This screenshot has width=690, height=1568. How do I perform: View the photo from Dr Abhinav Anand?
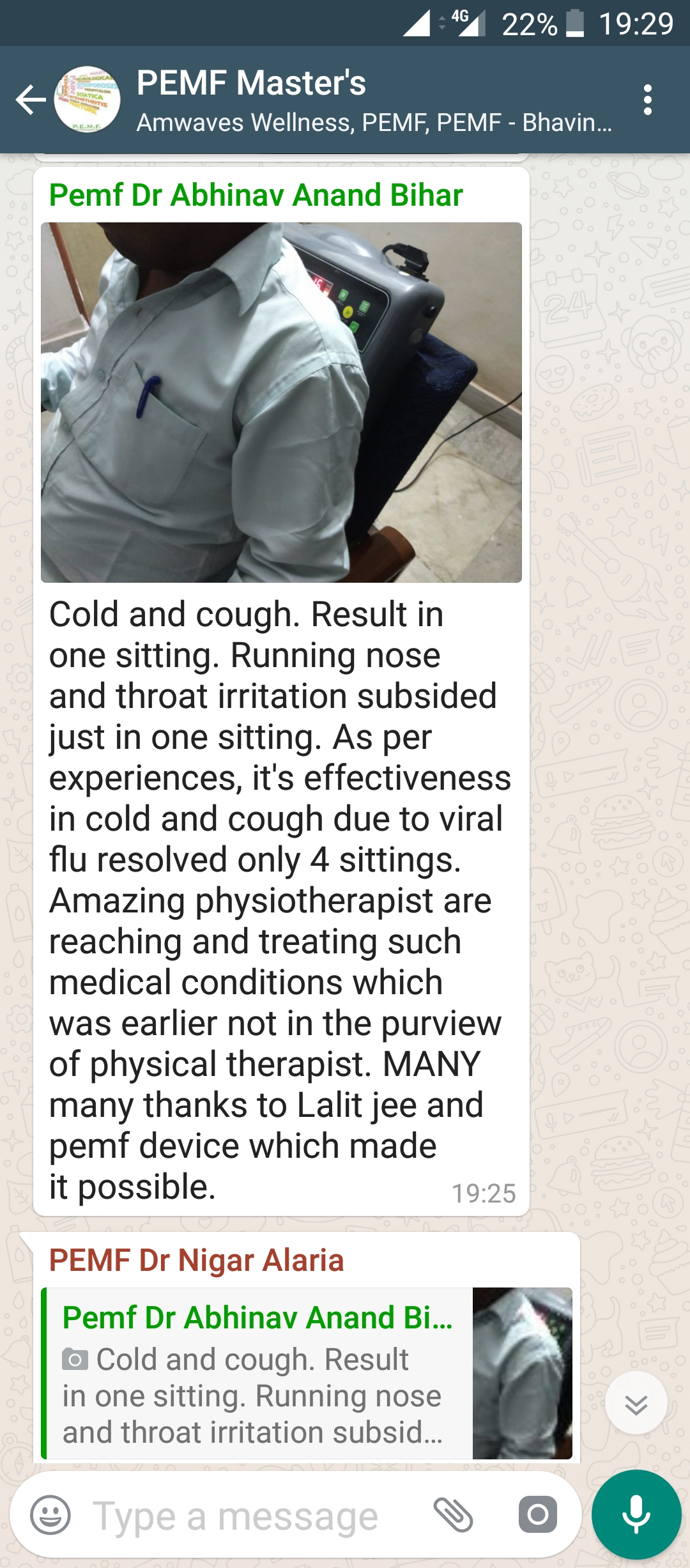point(281,403)
